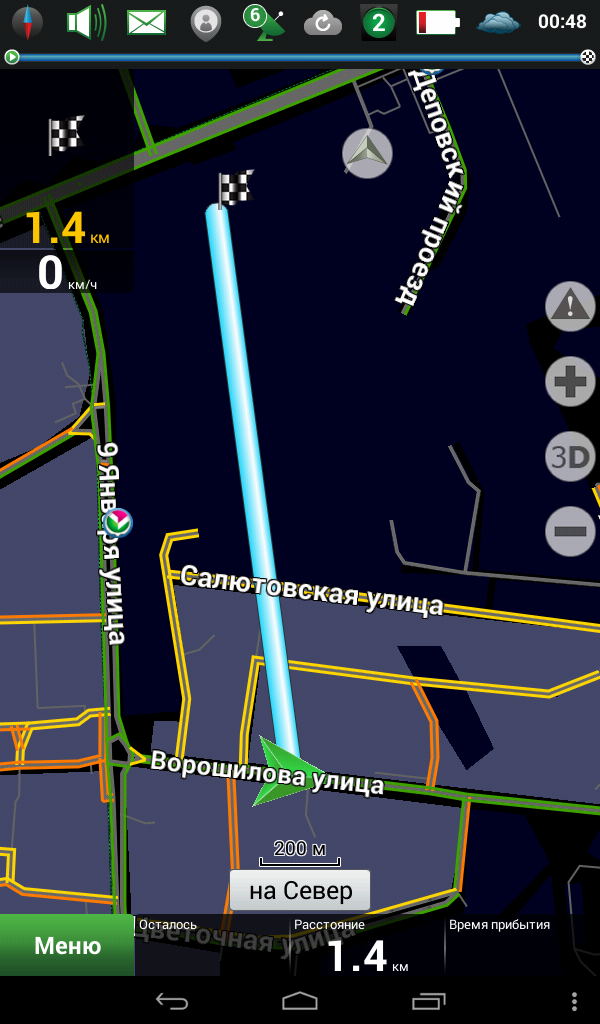Tap the speaker sound icon

click(x=86, y=22)
